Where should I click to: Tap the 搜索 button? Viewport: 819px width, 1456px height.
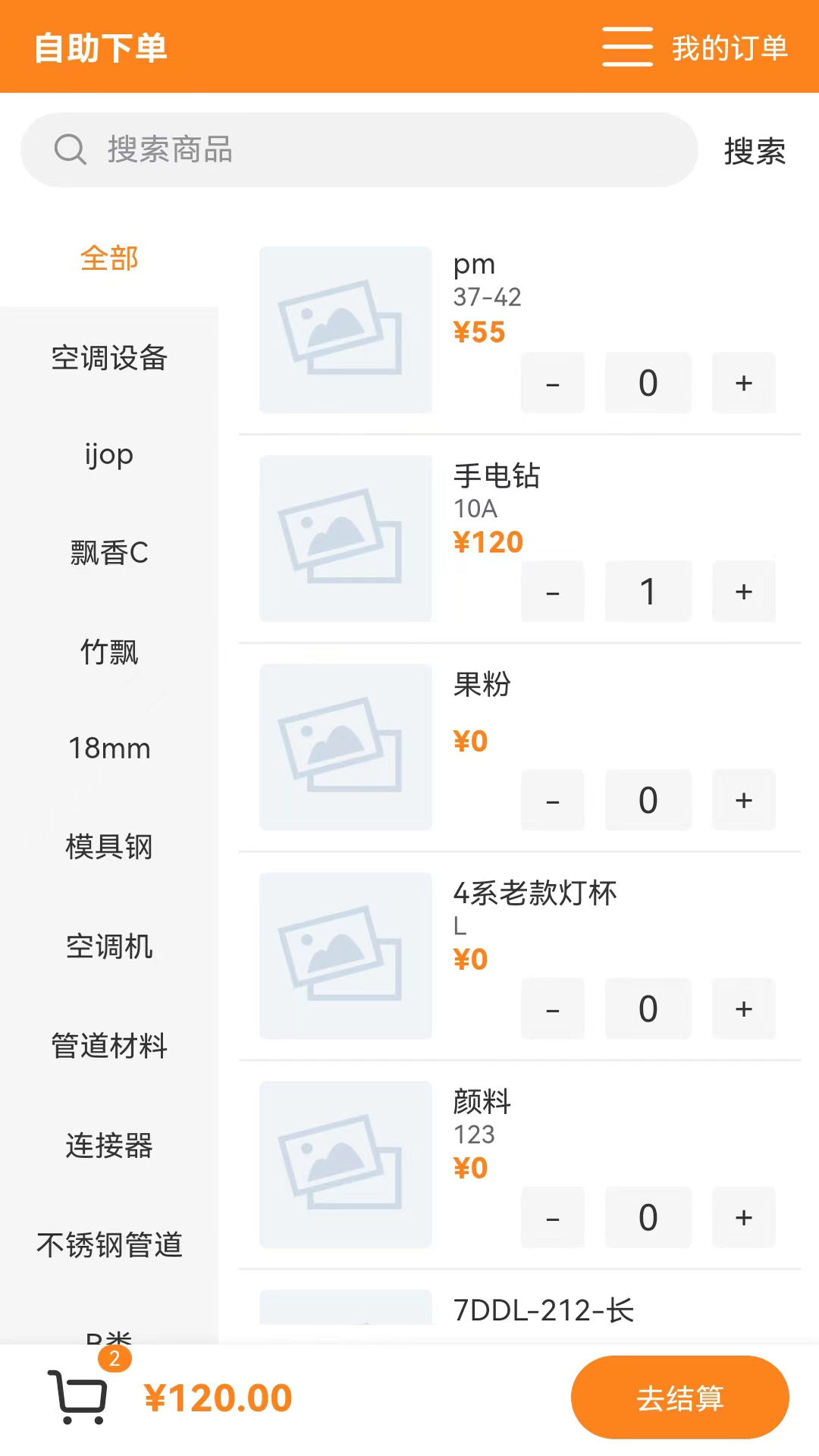pos(754,152)
